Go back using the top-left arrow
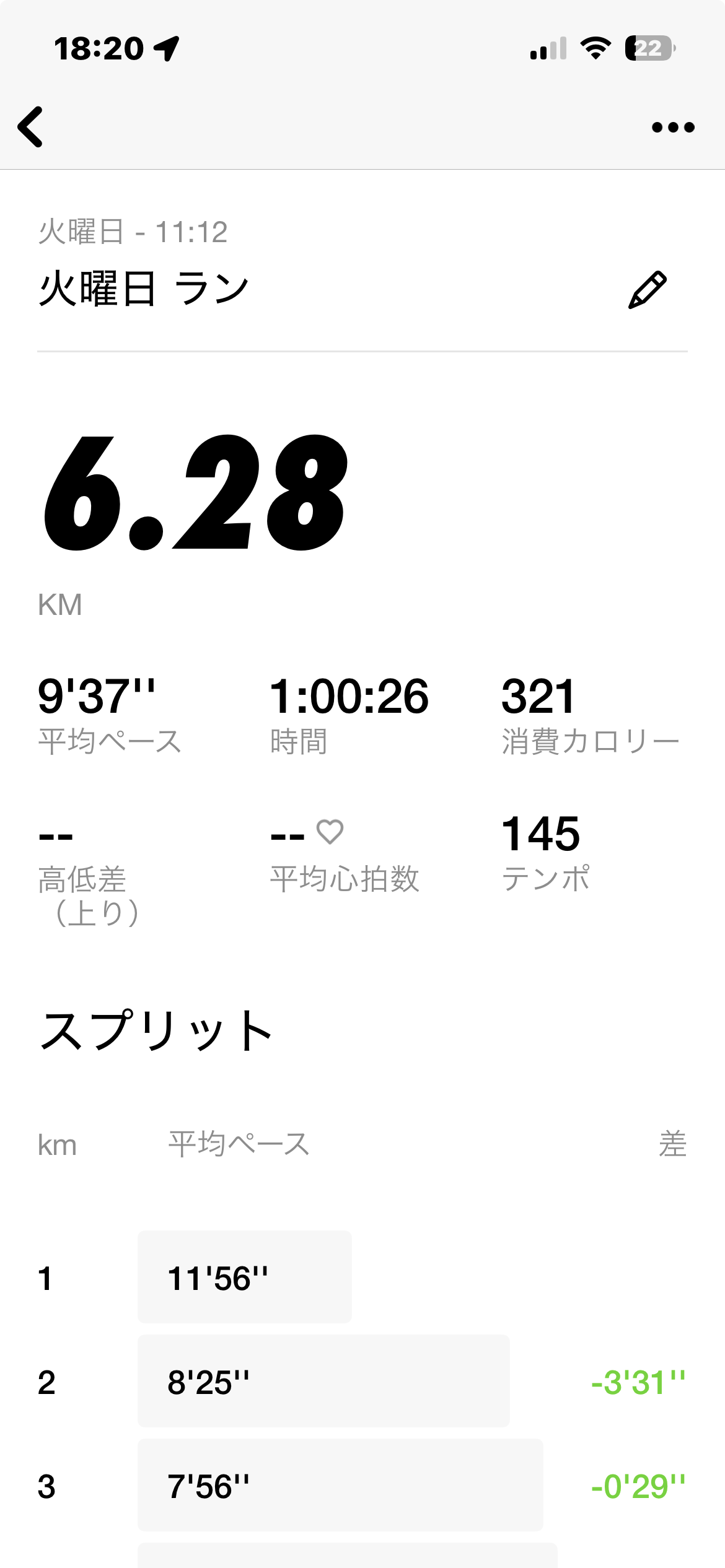Image resolution: width=725 pixels, height=1568 pixels. point(31,127)
